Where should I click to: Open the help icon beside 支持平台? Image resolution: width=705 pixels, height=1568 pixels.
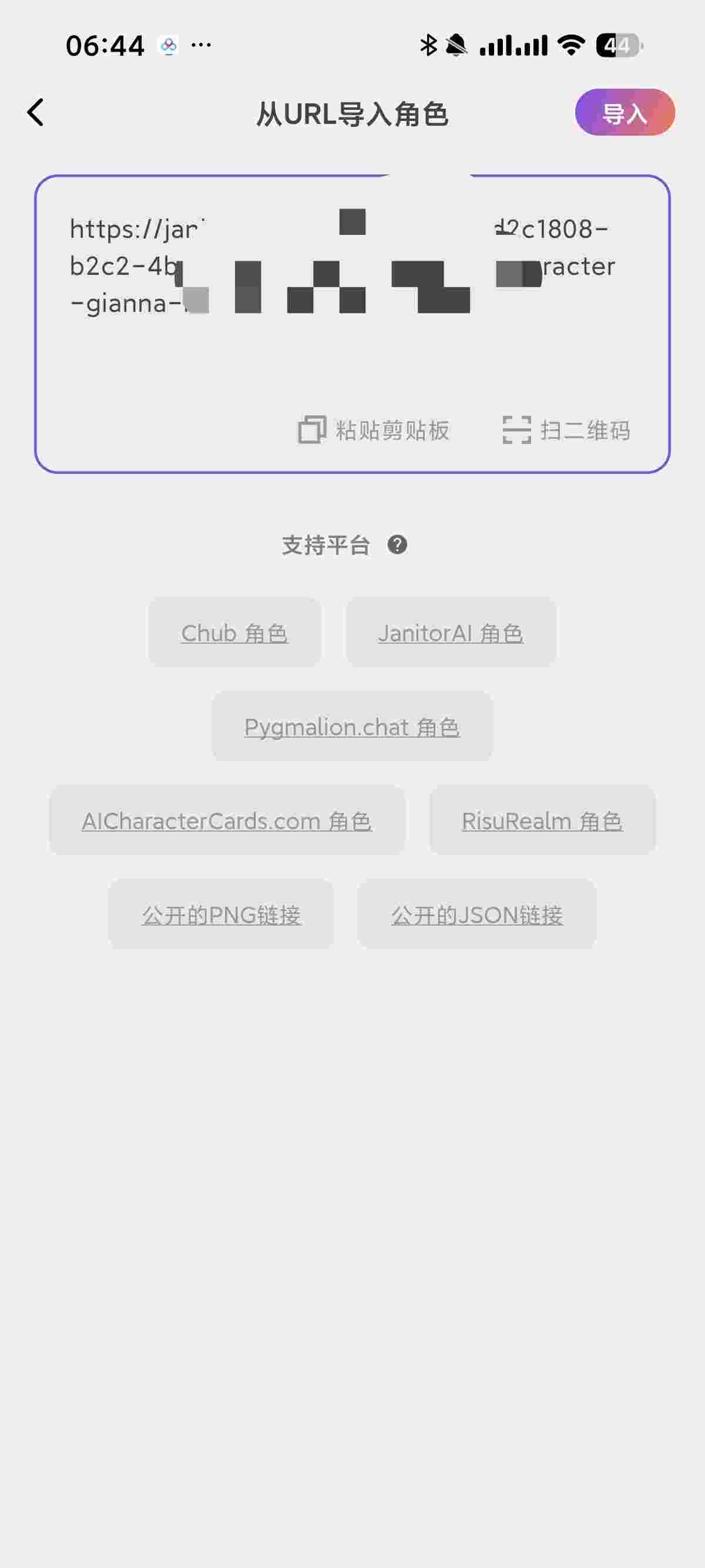click(398, 545)
